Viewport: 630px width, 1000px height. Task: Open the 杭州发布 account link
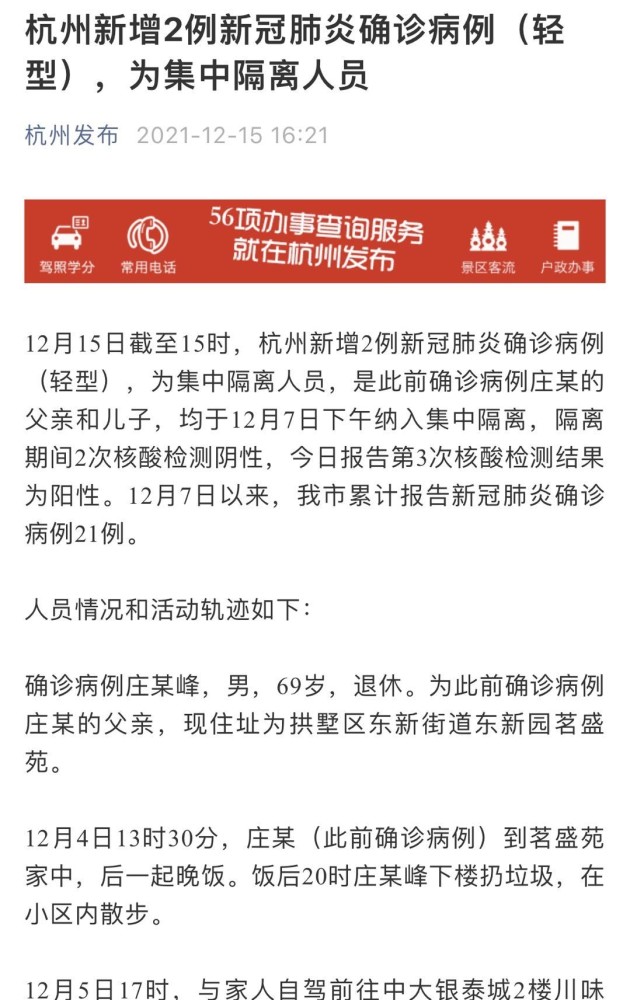click(71, 135)
